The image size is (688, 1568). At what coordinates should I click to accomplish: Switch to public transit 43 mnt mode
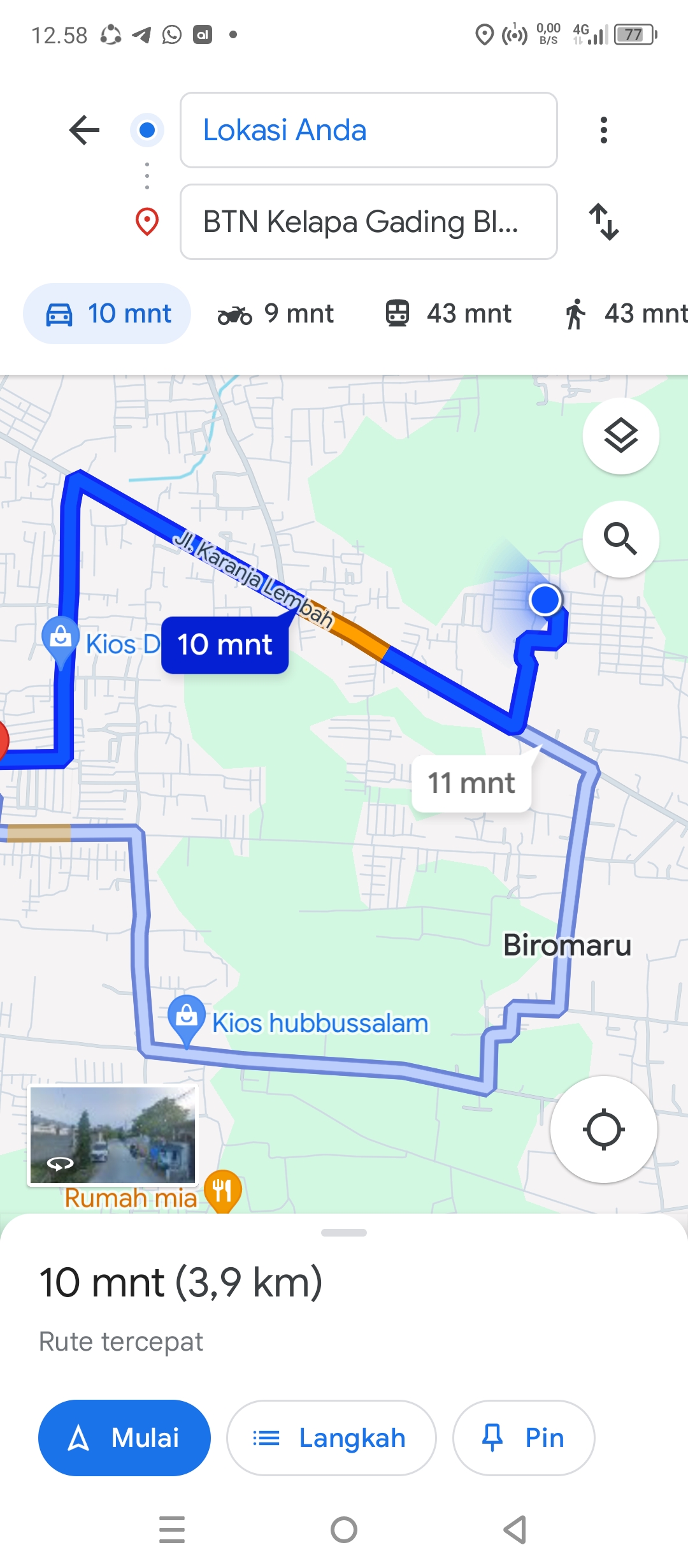[x=448, y=314]
